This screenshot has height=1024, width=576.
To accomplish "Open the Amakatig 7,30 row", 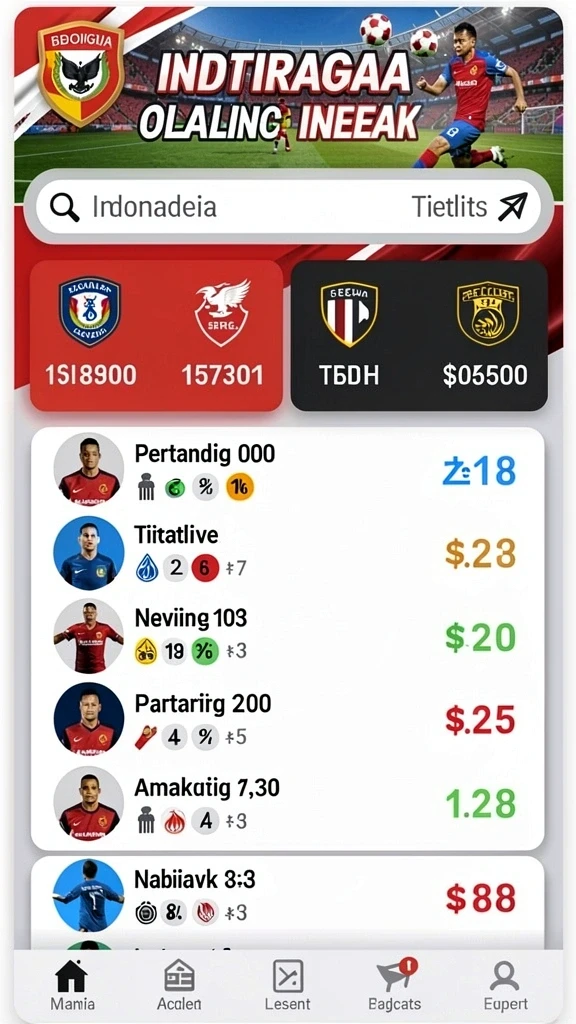I will [x=287, y=803].
